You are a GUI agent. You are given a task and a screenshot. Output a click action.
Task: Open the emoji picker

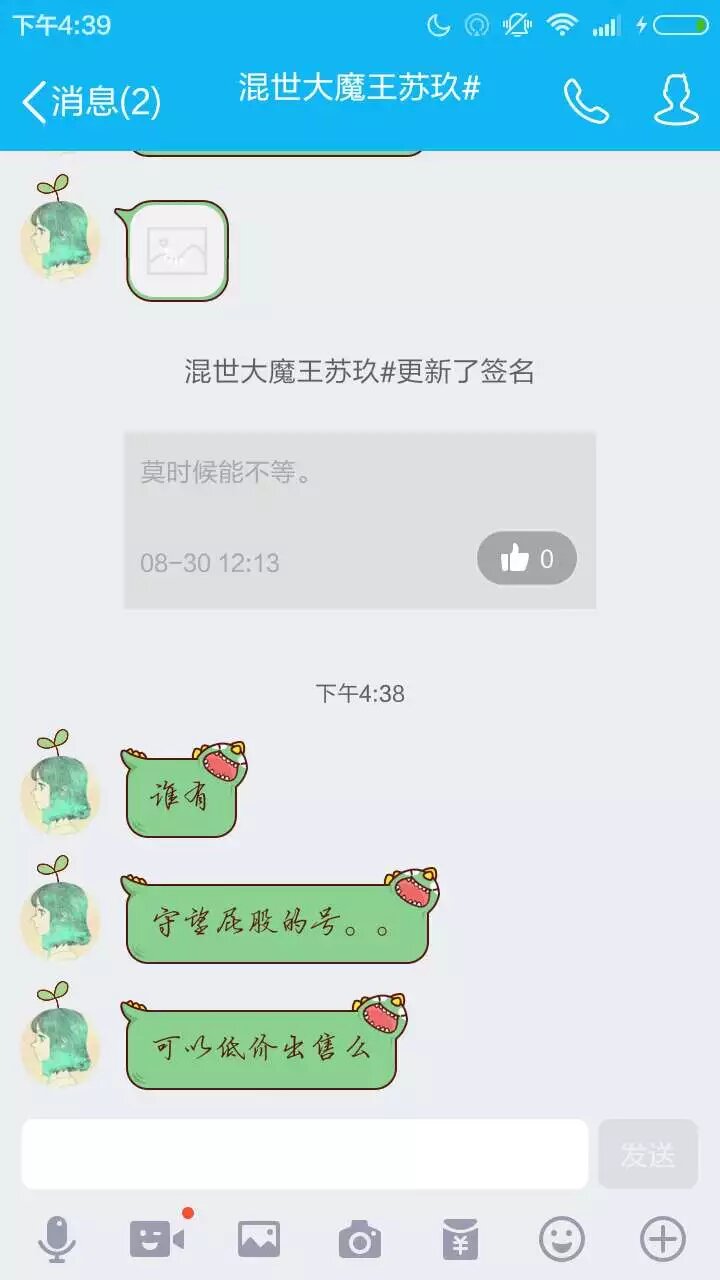click(562, 1240)
